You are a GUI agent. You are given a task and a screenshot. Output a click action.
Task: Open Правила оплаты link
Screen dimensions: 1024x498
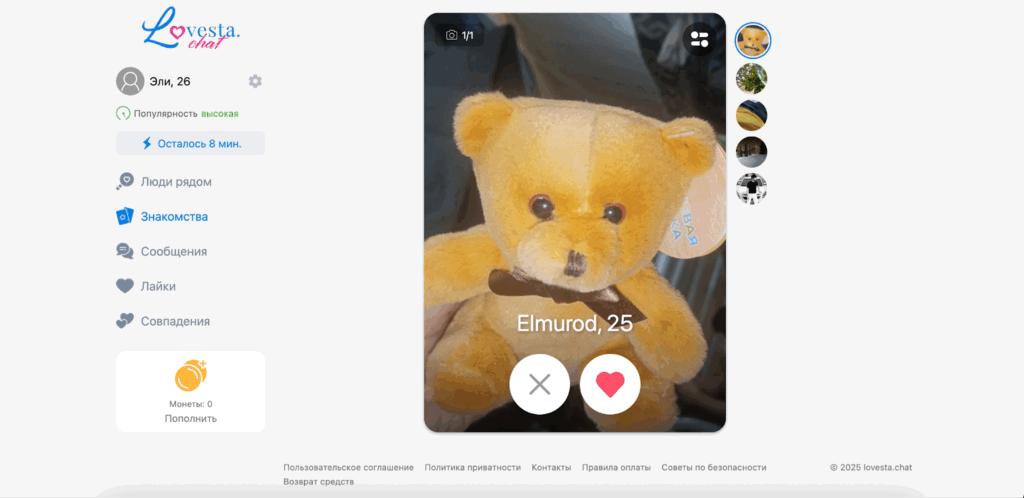click(616, 467)
